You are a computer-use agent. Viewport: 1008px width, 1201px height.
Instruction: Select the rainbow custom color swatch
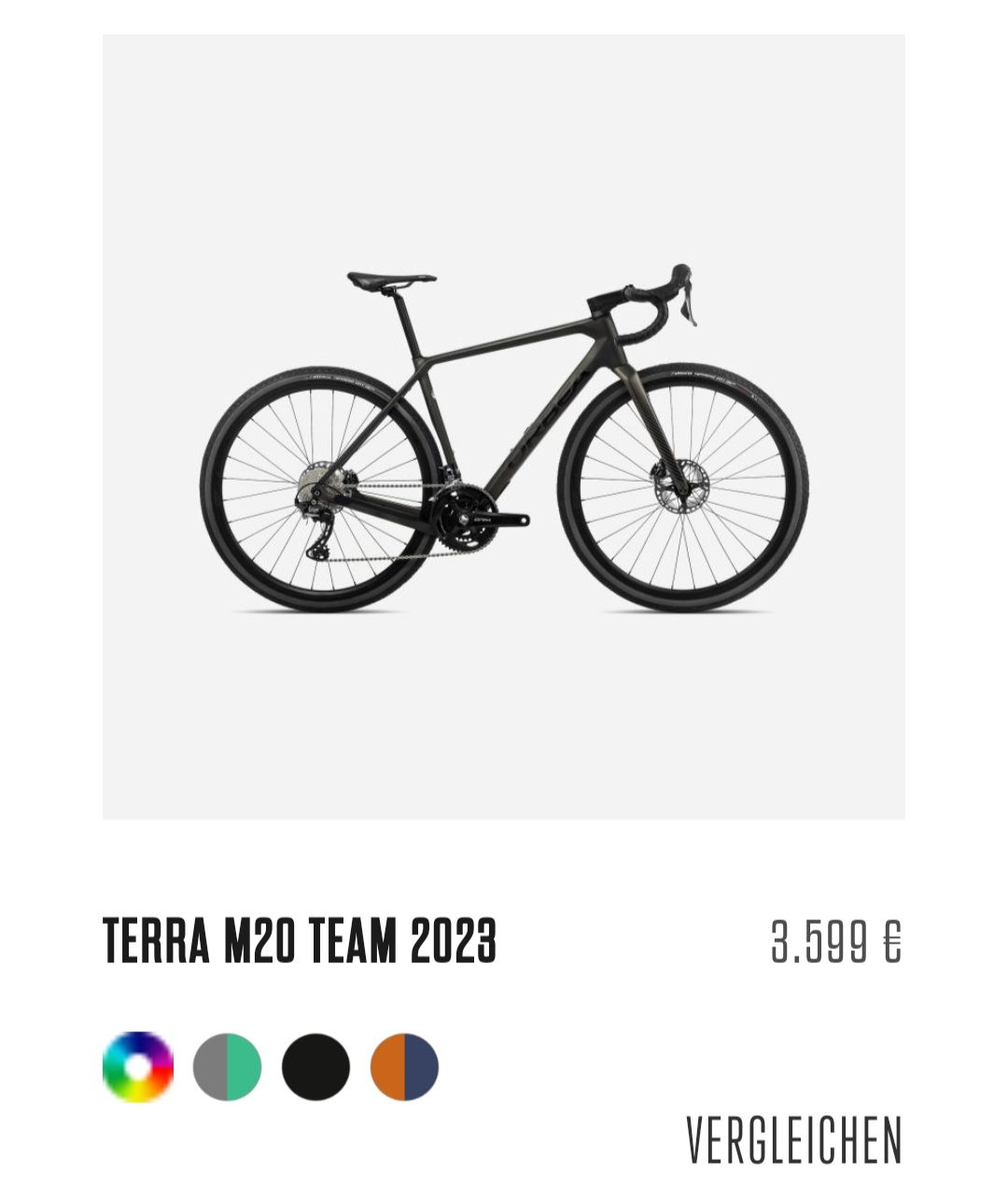(138, 1067)
